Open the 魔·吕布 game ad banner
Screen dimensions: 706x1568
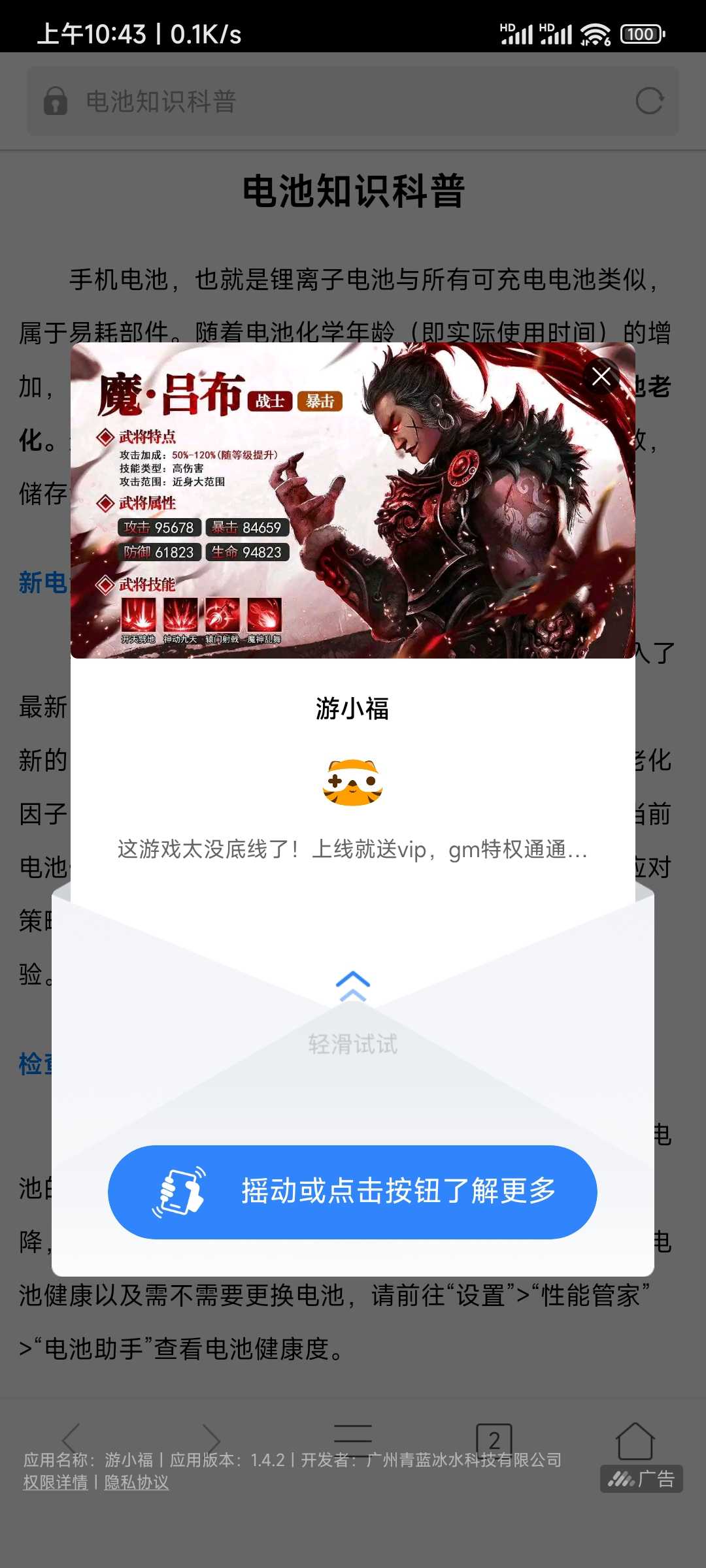tap(353, 500)
